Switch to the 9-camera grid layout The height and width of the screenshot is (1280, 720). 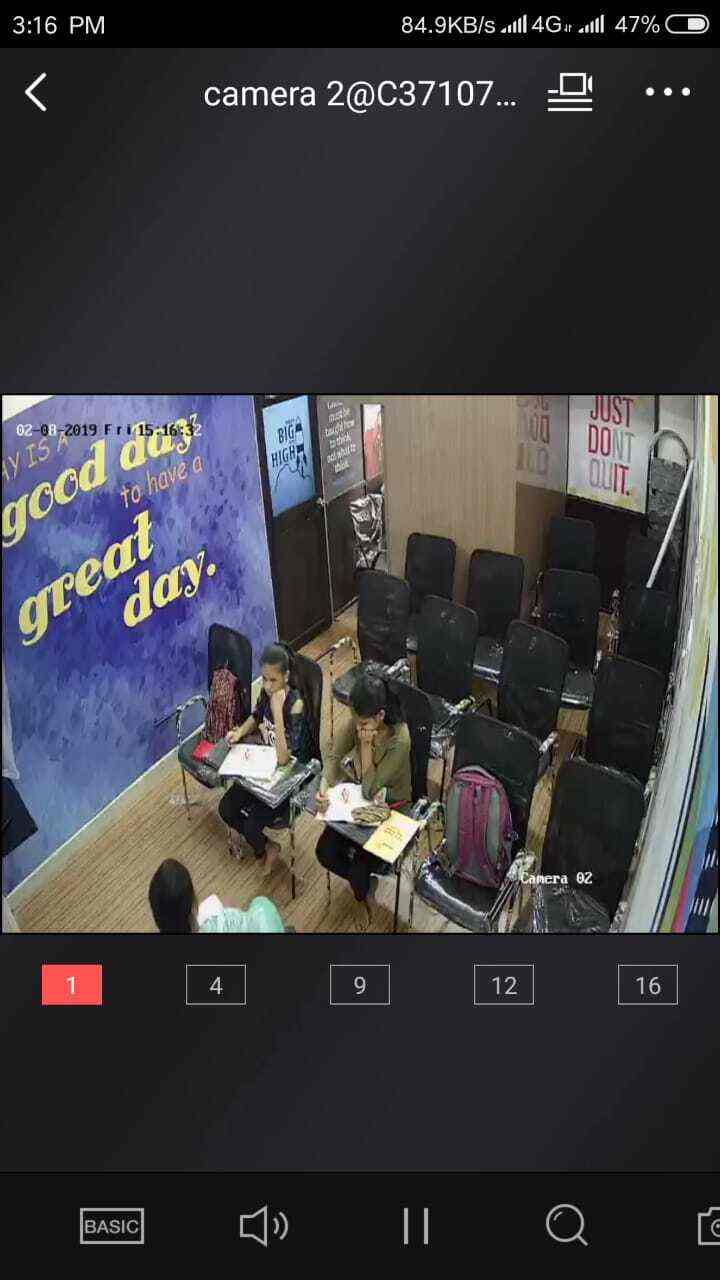[360, 985]
